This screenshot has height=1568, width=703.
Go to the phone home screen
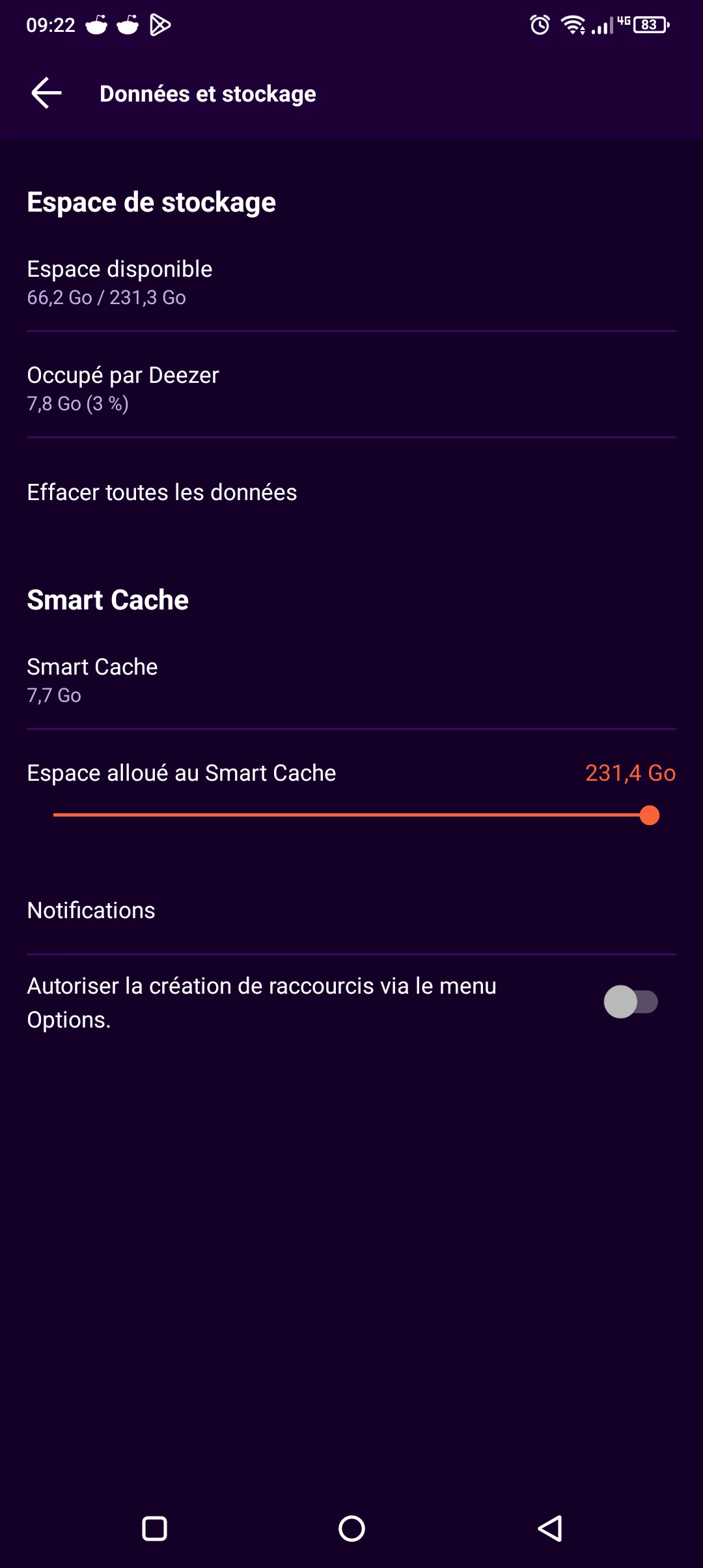pyautogui.click(x=351, y=1528)
